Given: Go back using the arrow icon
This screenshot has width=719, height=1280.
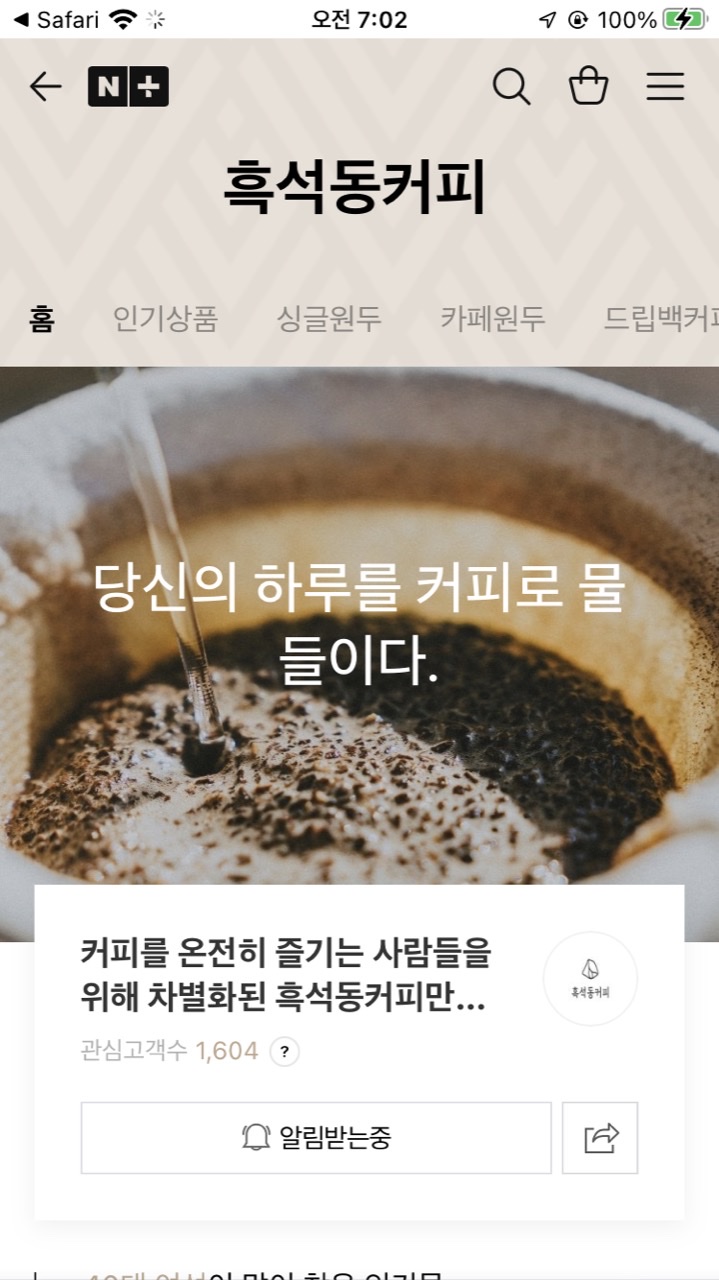Looking at the screenshot, I should click(x=45, y=87).
